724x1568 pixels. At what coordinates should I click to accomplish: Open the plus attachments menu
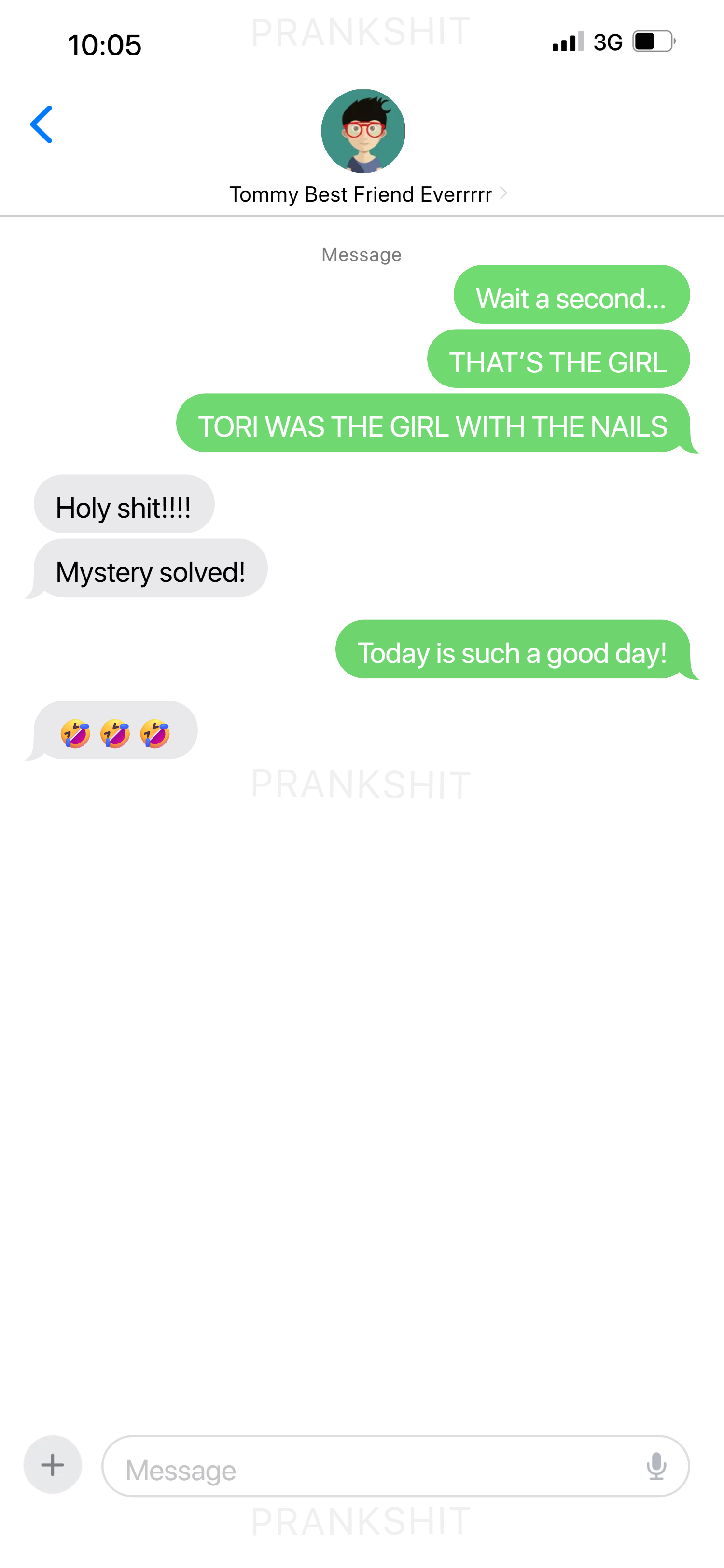pos(53,1465)
